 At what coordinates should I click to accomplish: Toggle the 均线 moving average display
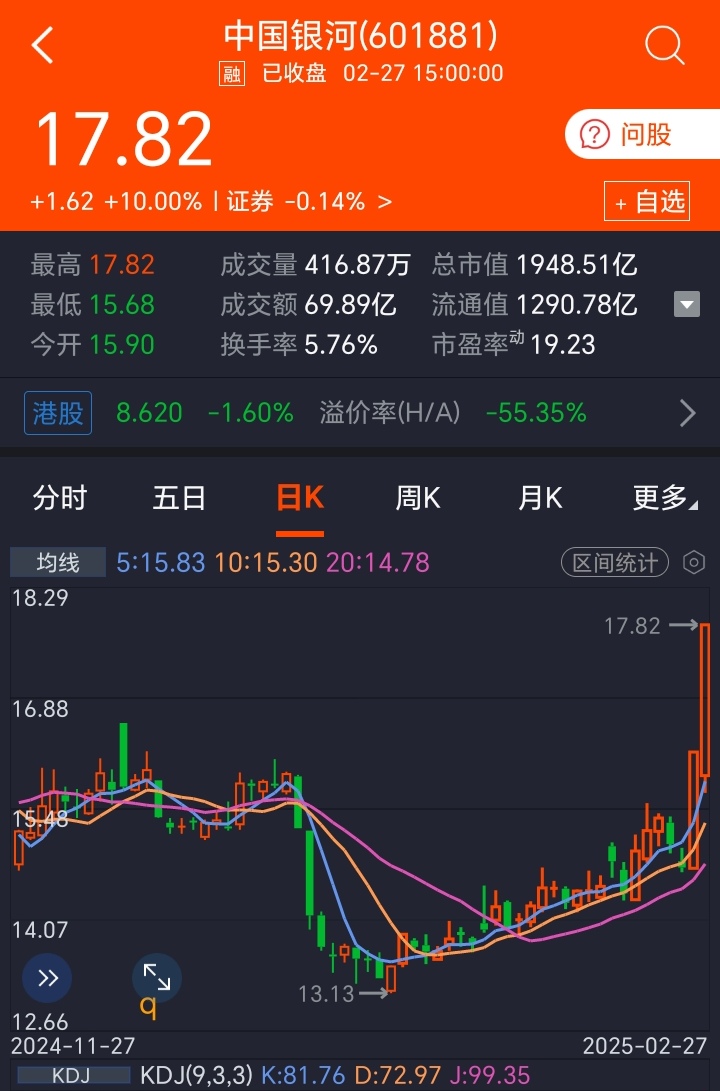click(57, 563)
